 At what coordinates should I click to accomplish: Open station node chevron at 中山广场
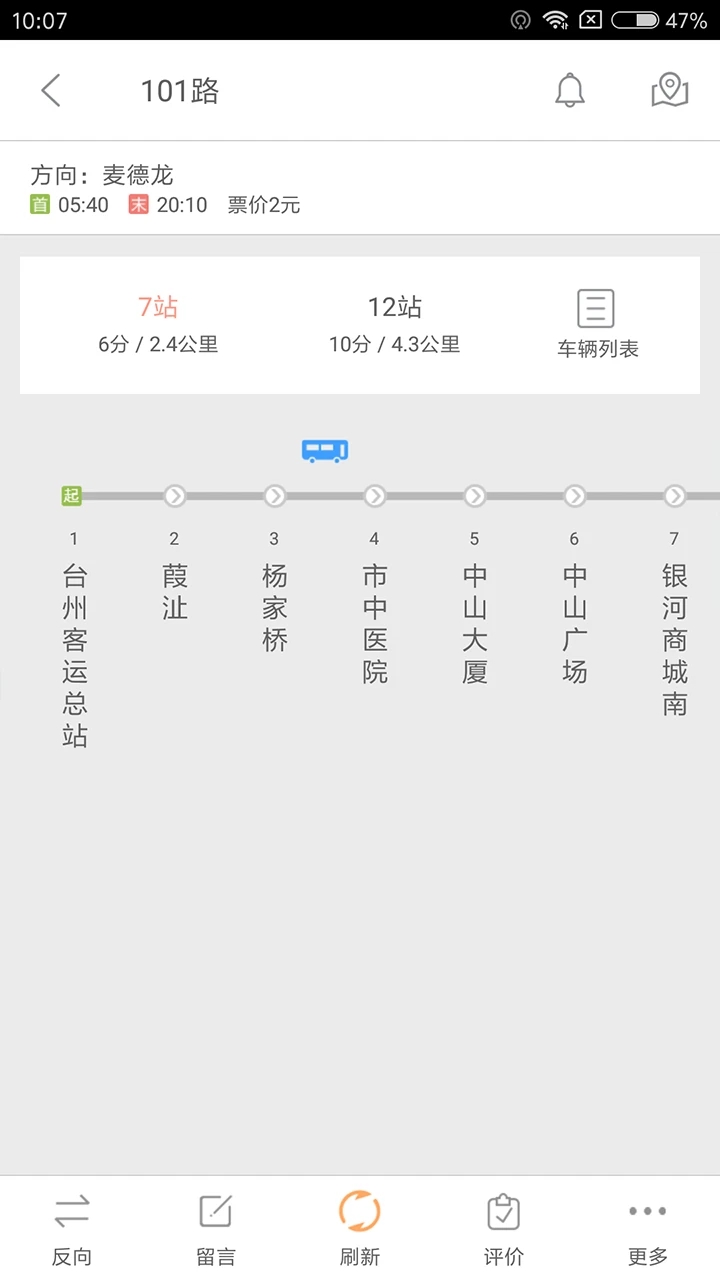click(x=574, y=495)
